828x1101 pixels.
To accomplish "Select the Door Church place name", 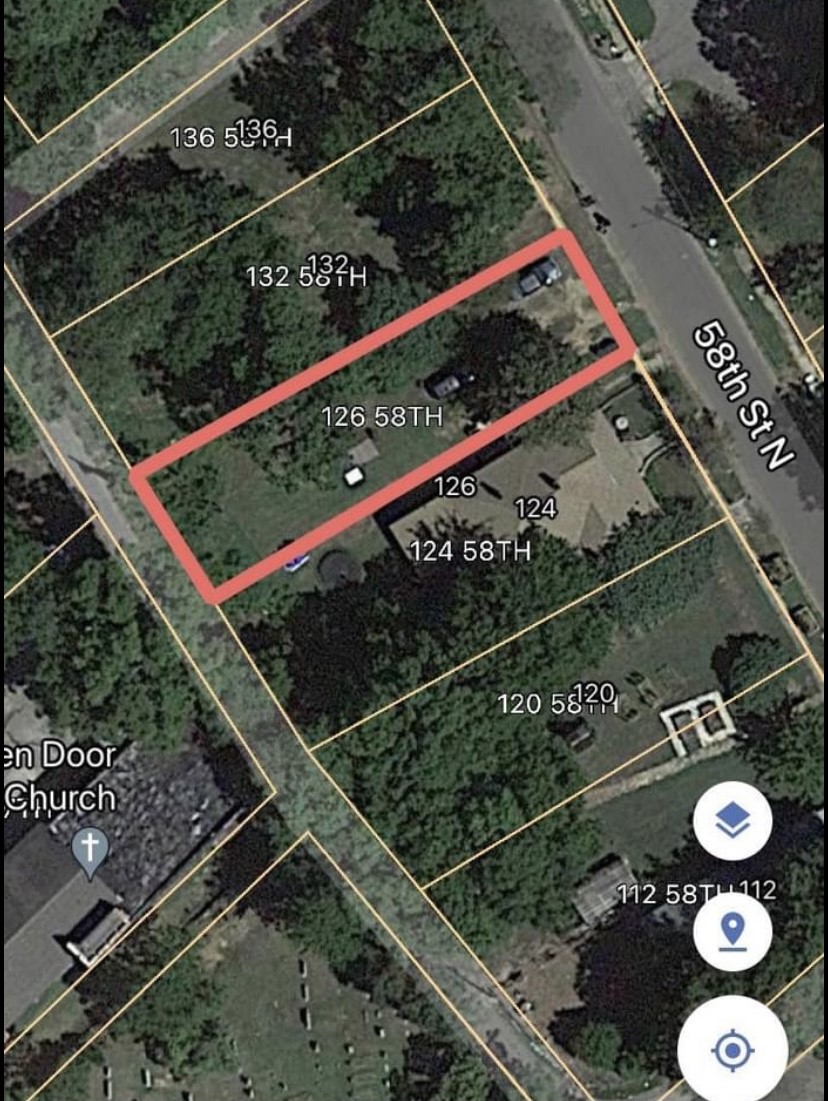I will coord(60,776).
